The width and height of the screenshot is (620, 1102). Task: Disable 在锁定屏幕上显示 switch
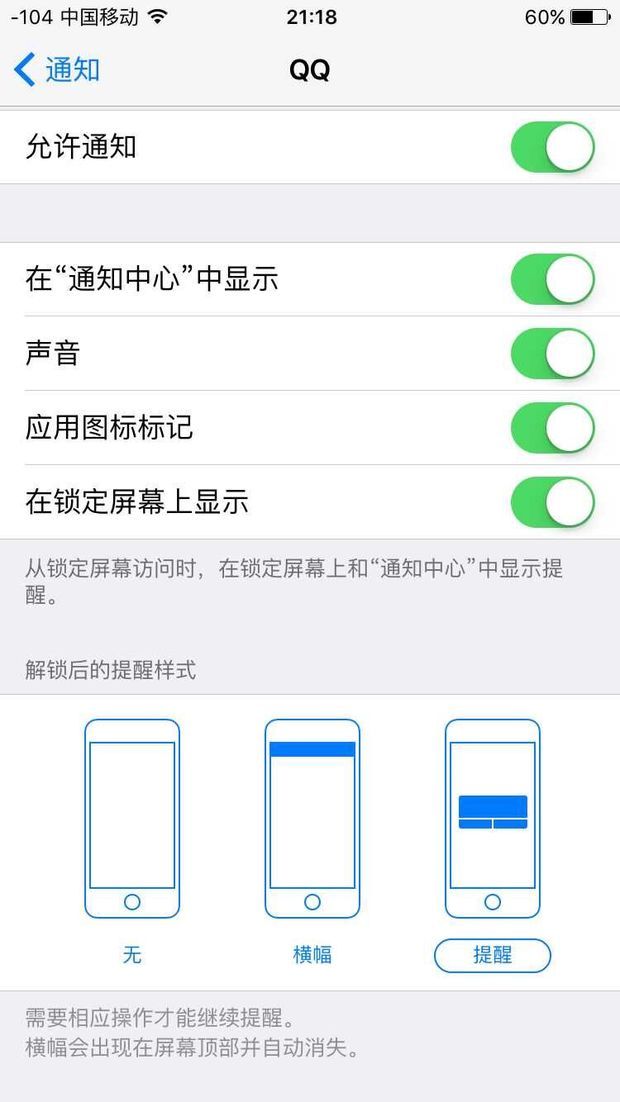coord(552,502)
